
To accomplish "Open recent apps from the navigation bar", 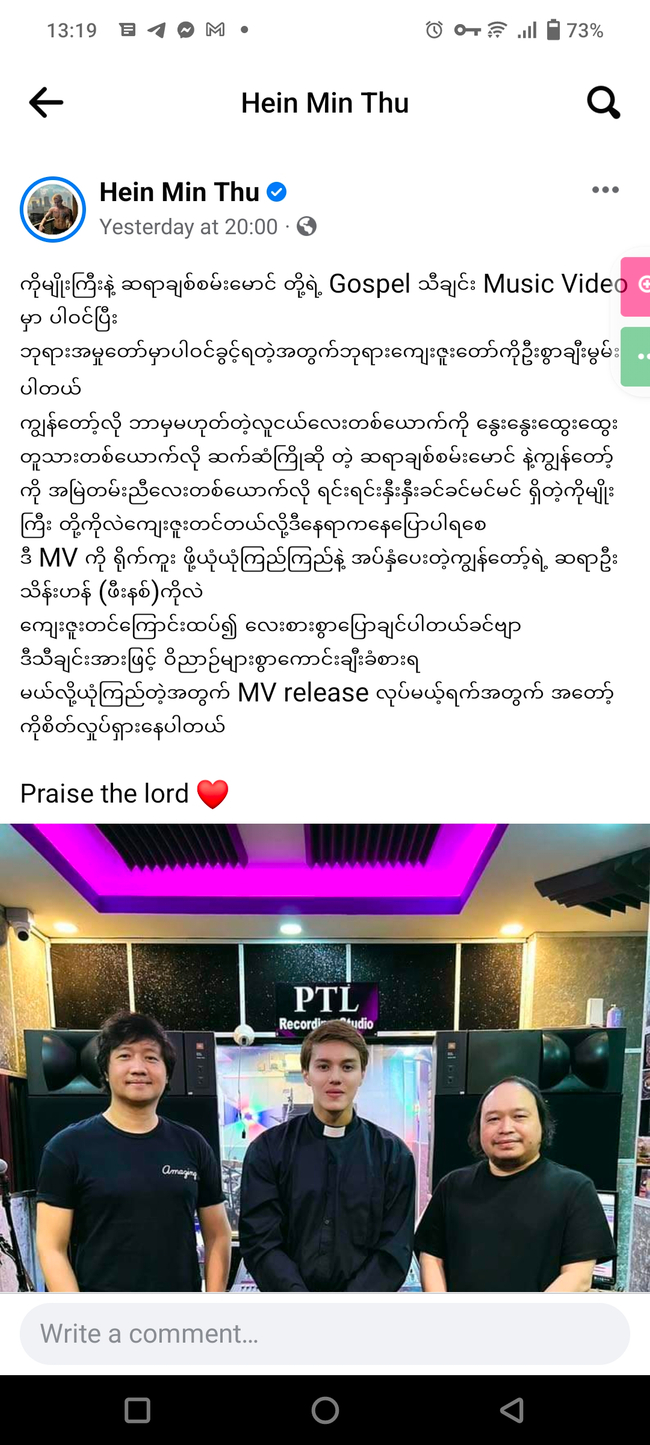I will 137,1410.
